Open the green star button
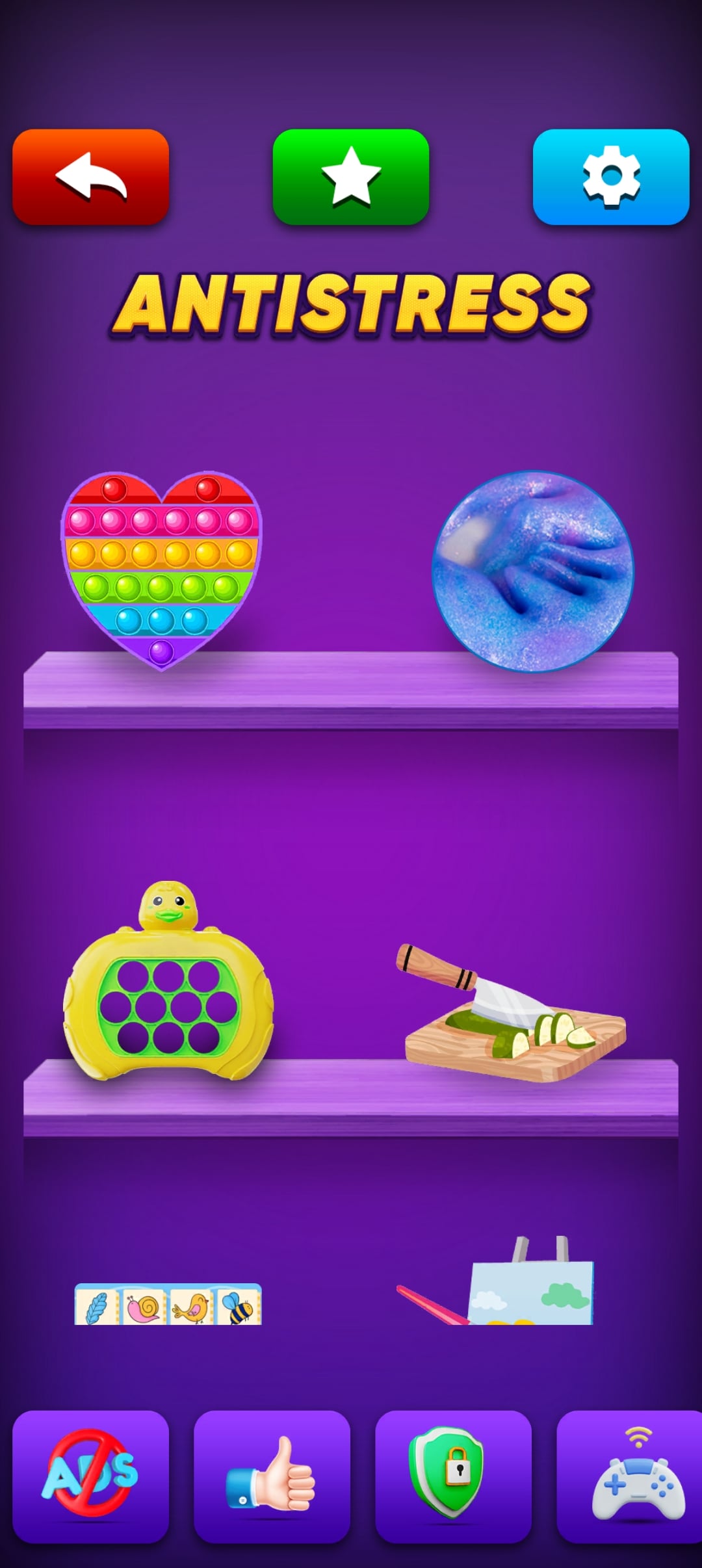This screenshot has width=702, height=1568. coord(350,177)
